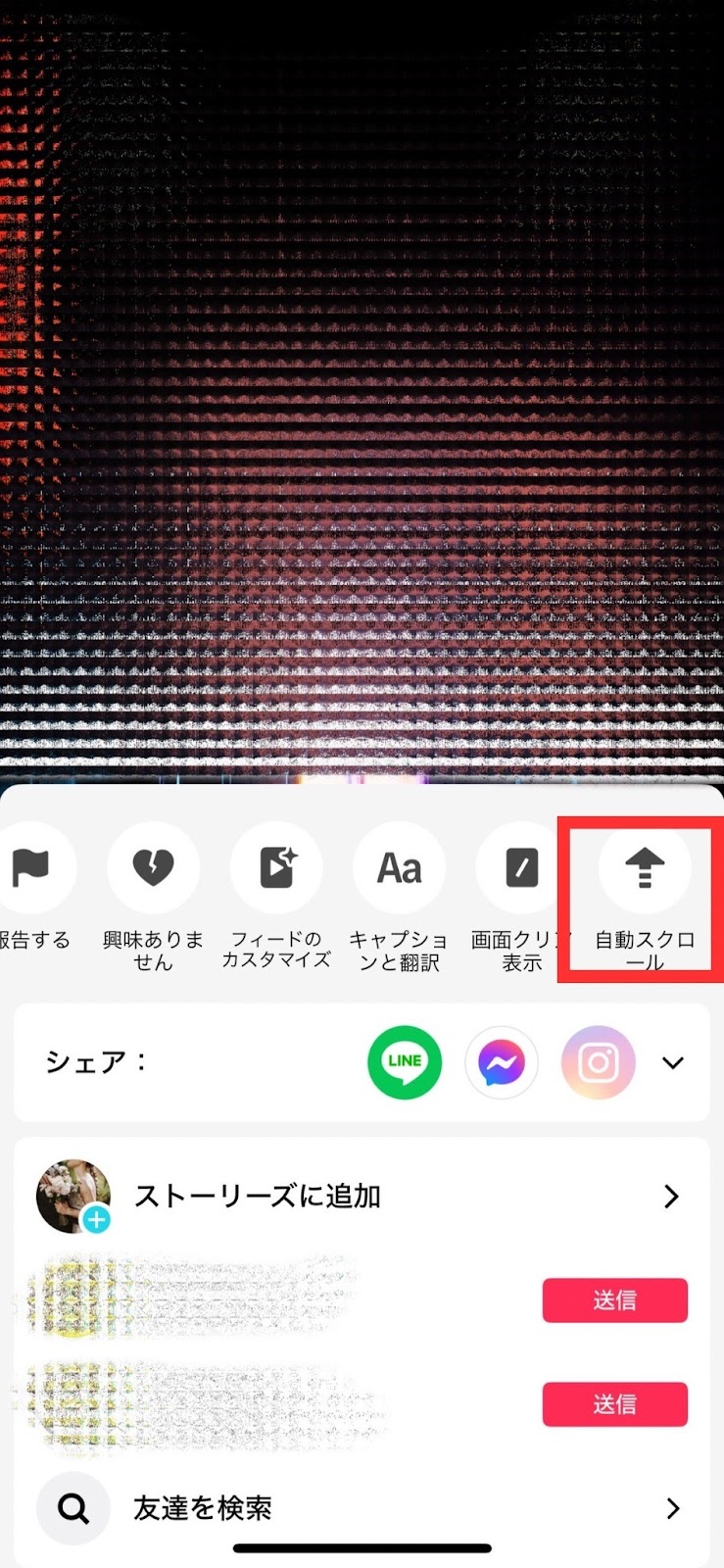724x1568 pixels.
Task: Enable 画面クリア表示 mode
Action: 521,868
